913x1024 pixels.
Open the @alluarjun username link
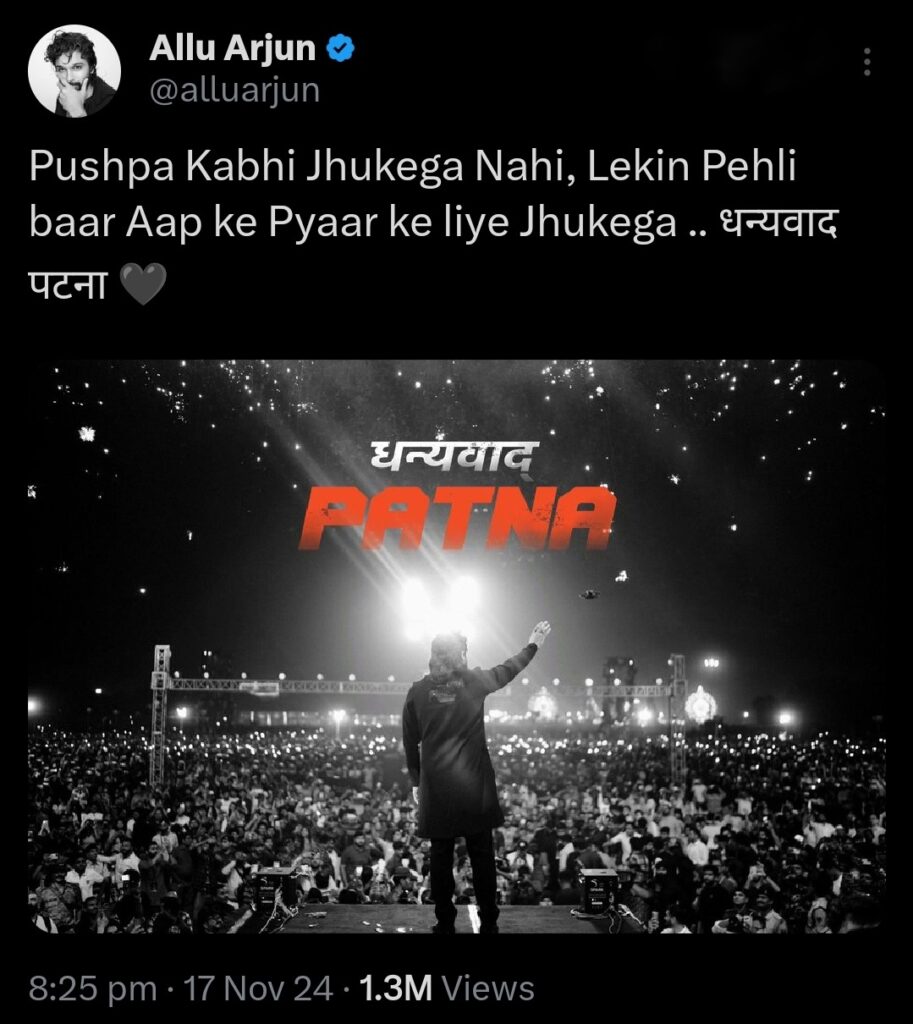click(234, 90)
